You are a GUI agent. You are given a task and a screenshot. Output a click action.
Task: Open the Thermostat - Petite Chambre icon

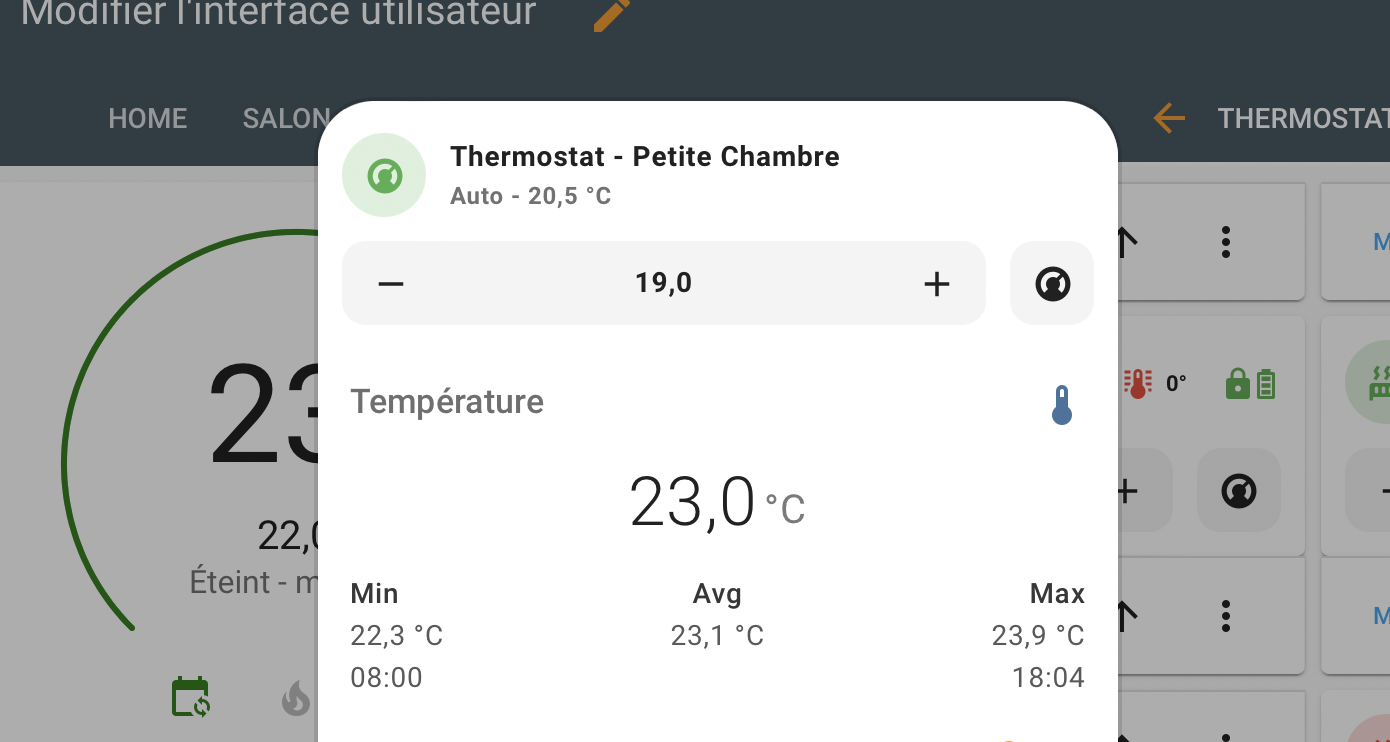coord(384,175)
